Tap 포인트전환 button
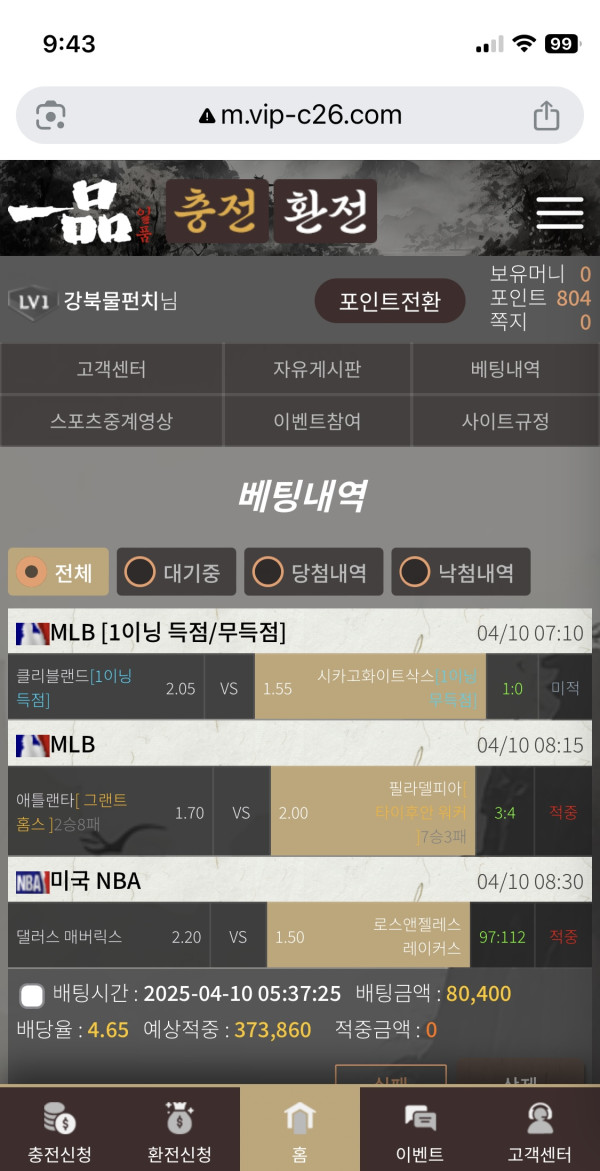 [x=390, y=301]
